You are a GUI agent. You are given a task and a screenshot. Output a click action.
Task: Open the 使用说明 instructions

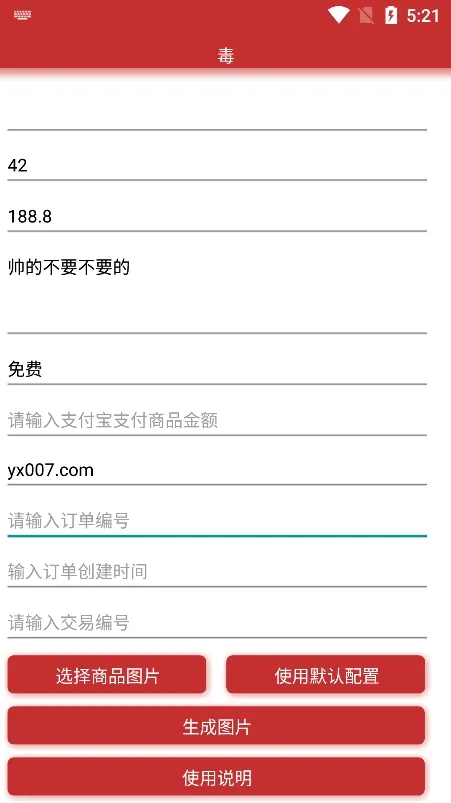[x=217, y=776]
